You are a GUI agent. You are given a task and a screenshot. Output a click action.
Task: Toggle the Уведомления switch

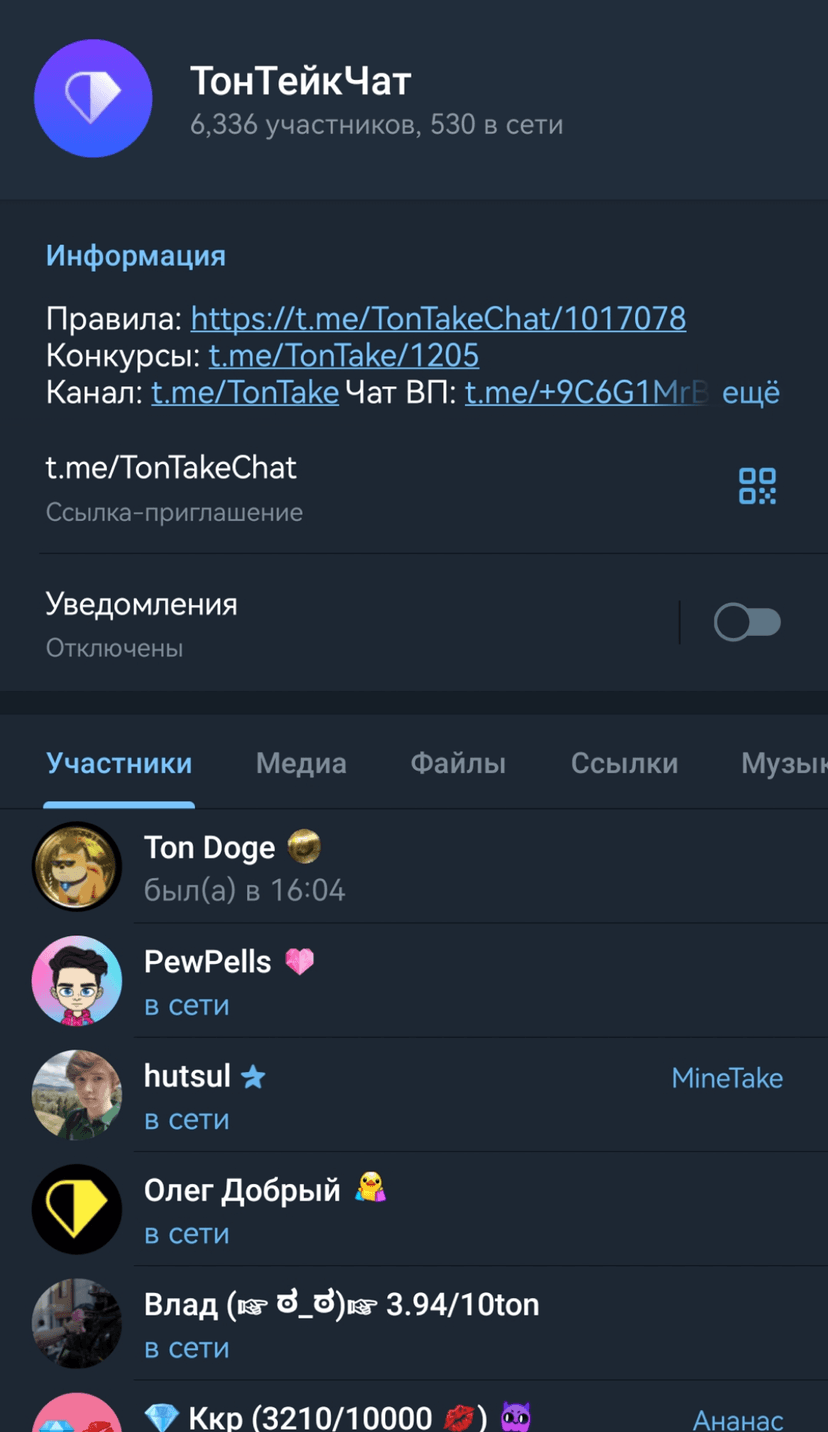click(x=747, y=623)
